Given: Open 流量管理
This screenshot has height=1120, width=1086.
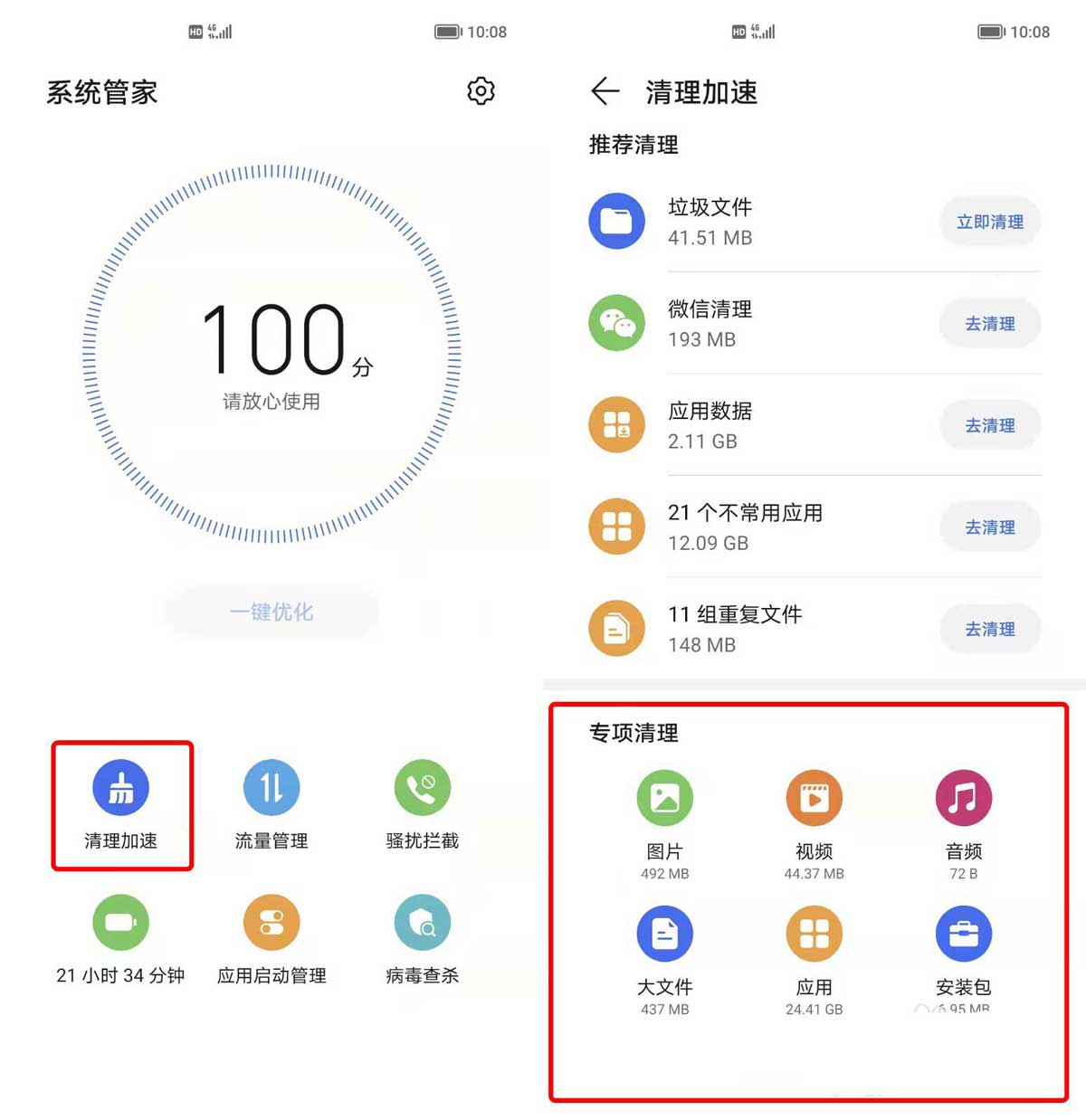Looking at the screenshot, I should [x=271, y=803].
